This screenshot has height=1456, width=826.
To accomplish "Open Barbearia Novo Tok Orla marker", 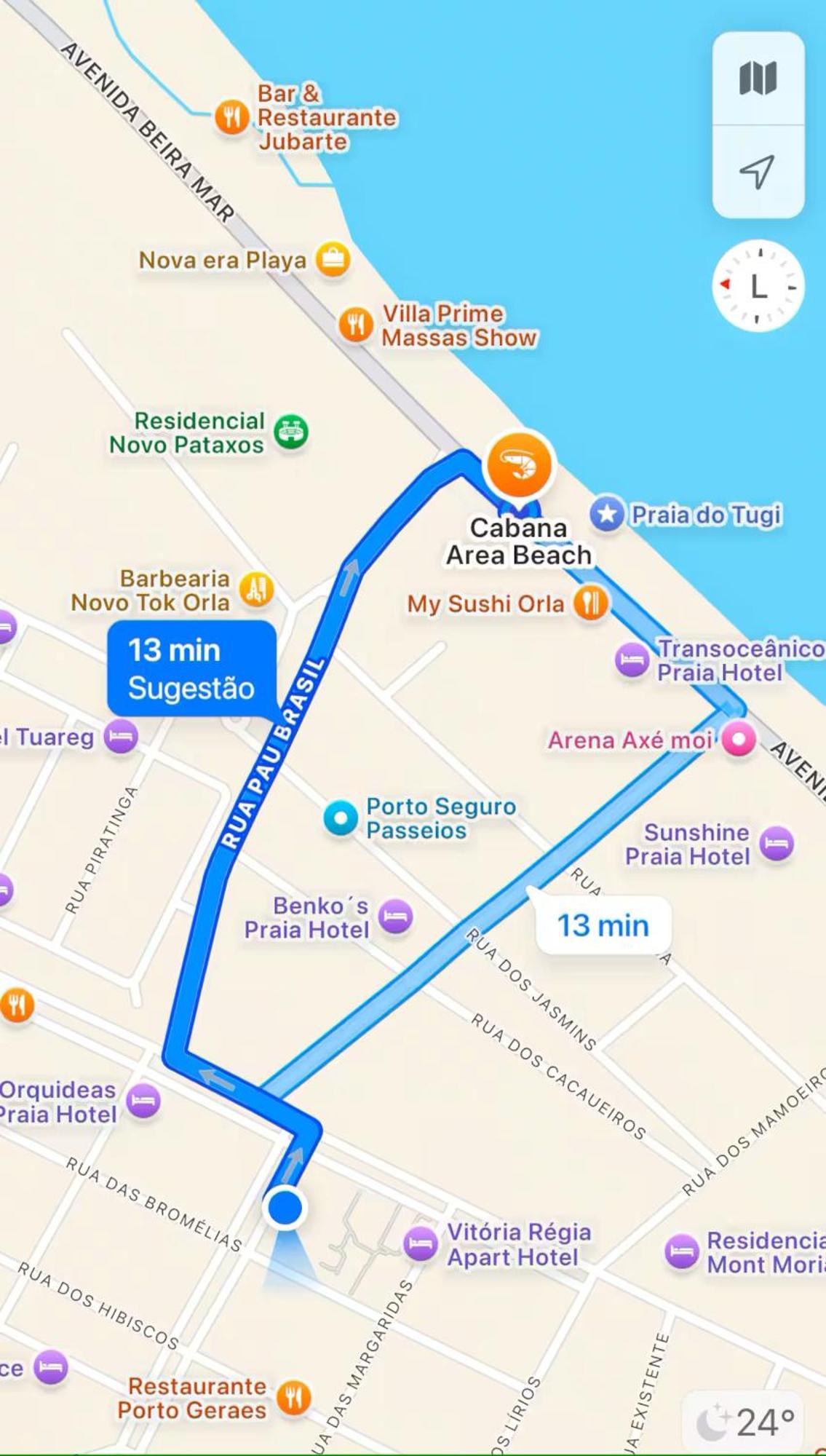I will [x=256, y=590].
